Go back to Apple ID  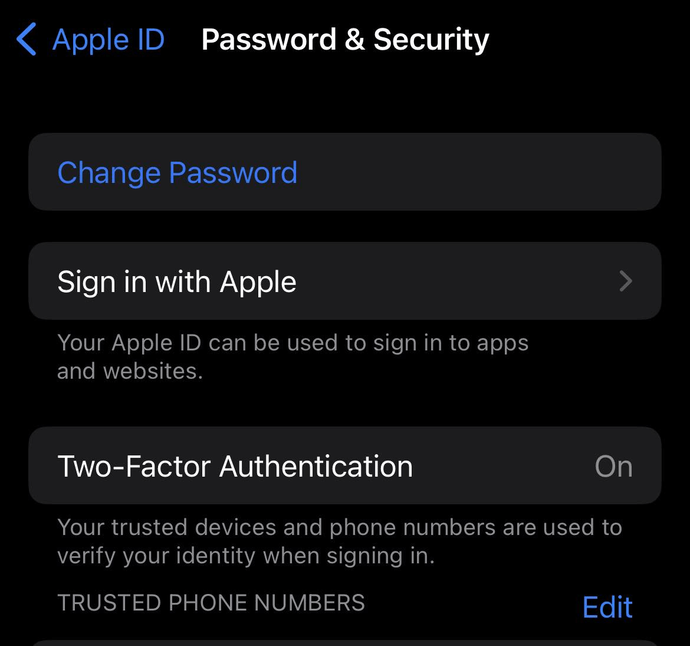coord(90,41)
